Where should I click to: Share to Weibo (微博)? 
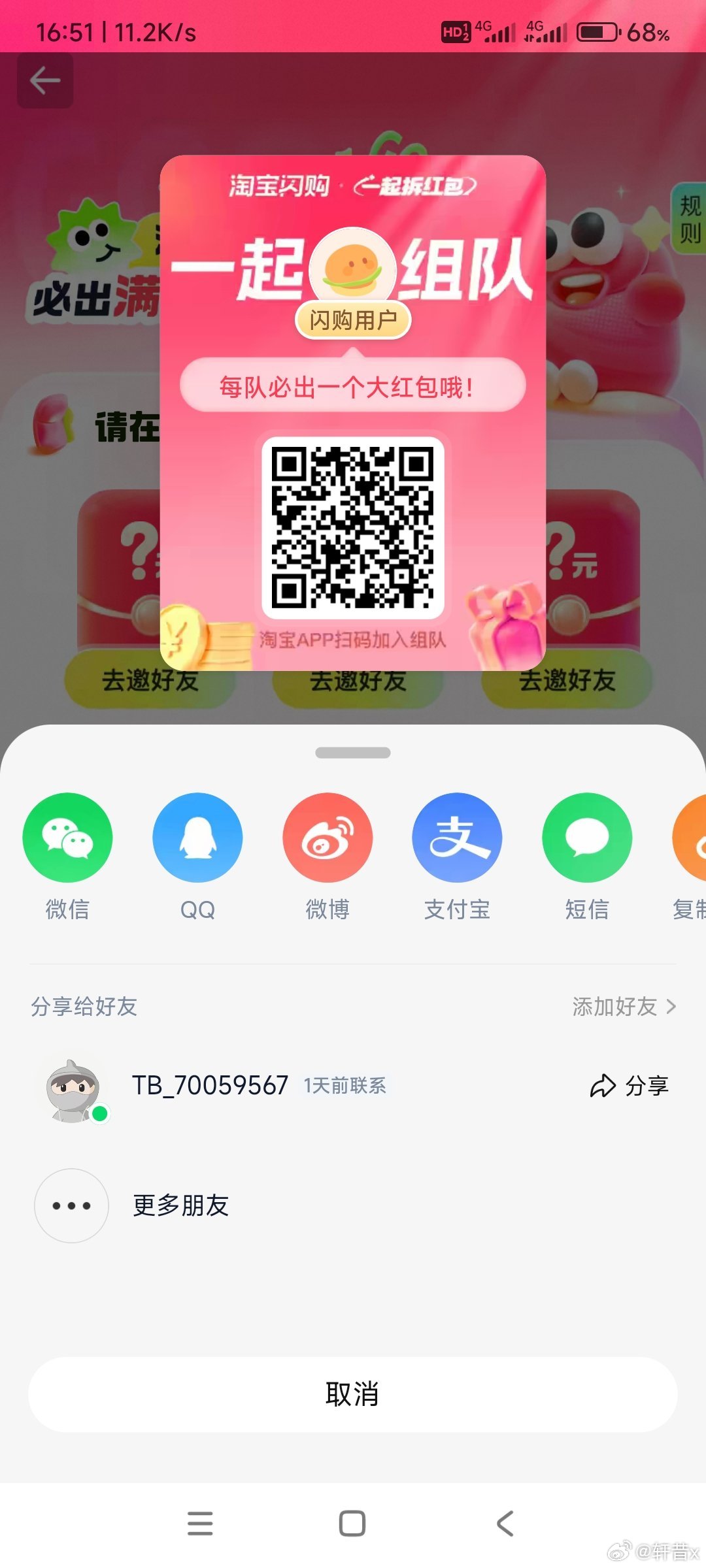(328, 838)
